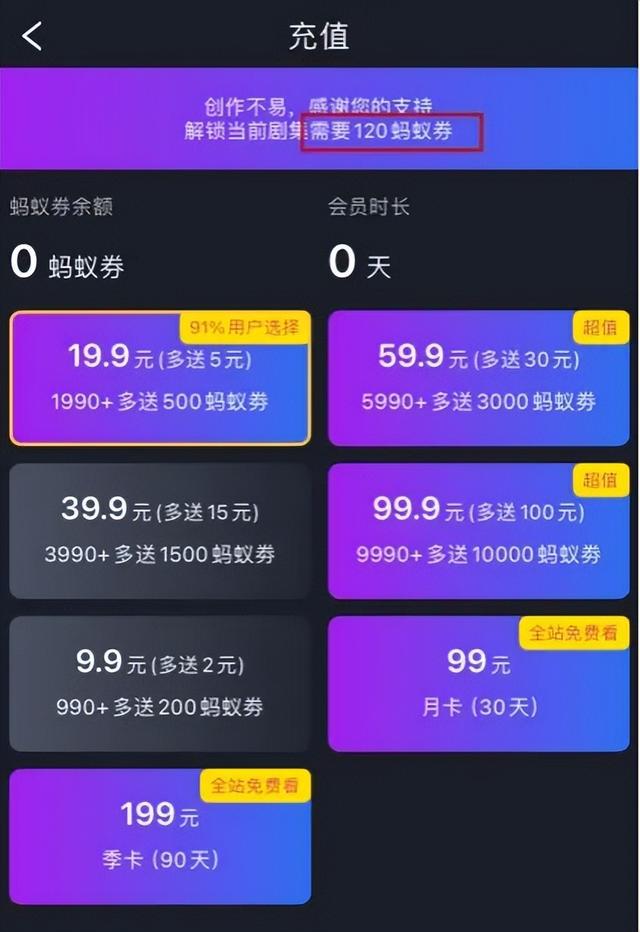Go back from the 充值 page
This screenshot has height=932, width=640.
click(33, 36)
